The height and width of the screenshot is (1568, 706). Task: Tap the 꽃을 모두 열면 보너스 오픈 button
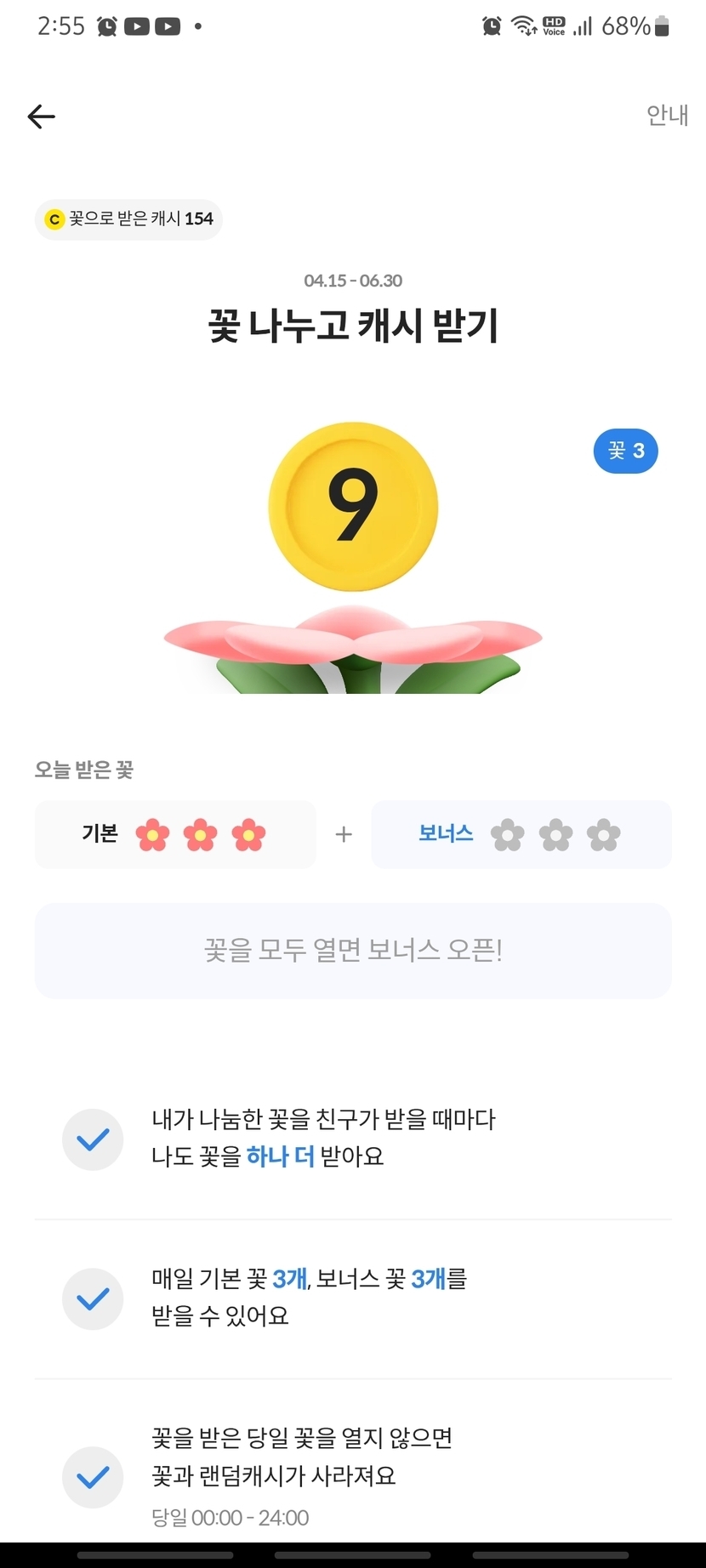click(x=353, y=950)
